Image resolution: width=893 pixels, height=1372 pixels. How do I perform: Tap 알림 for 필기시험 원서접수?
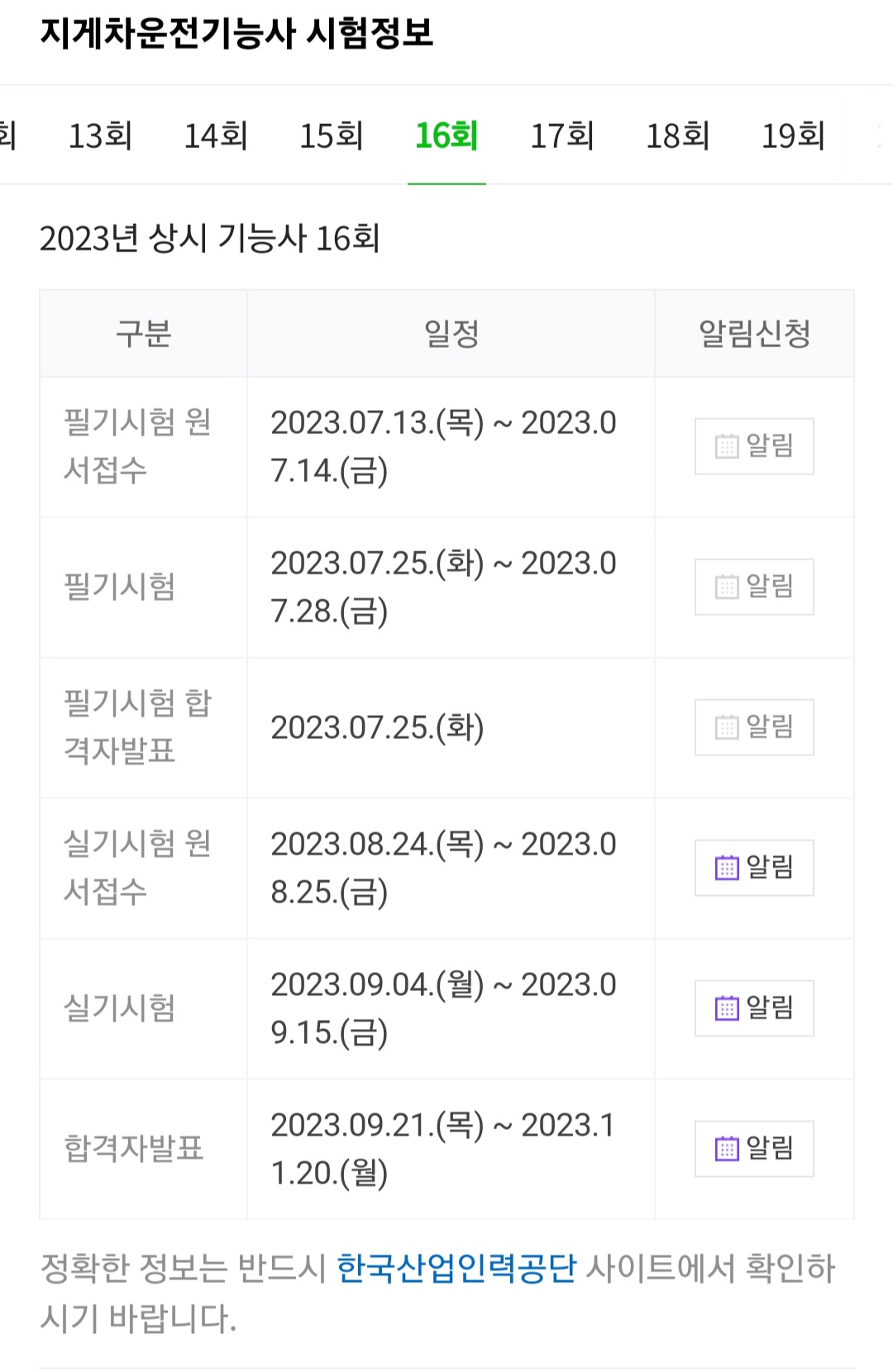754,446
